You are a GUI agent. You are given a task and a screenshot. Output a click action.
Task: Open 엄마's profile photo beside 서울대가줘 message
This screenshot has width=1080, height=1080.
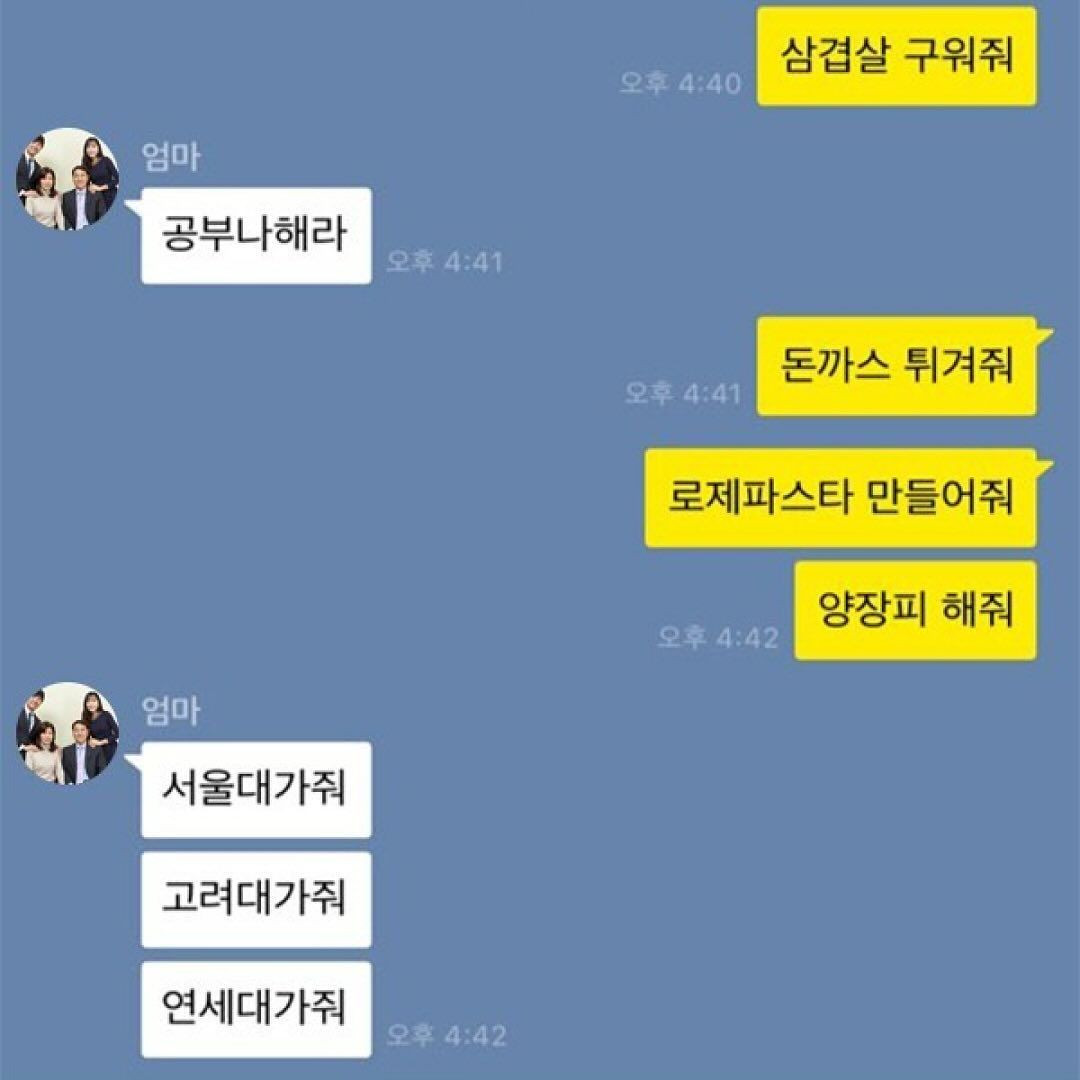(x=67, y=733)
